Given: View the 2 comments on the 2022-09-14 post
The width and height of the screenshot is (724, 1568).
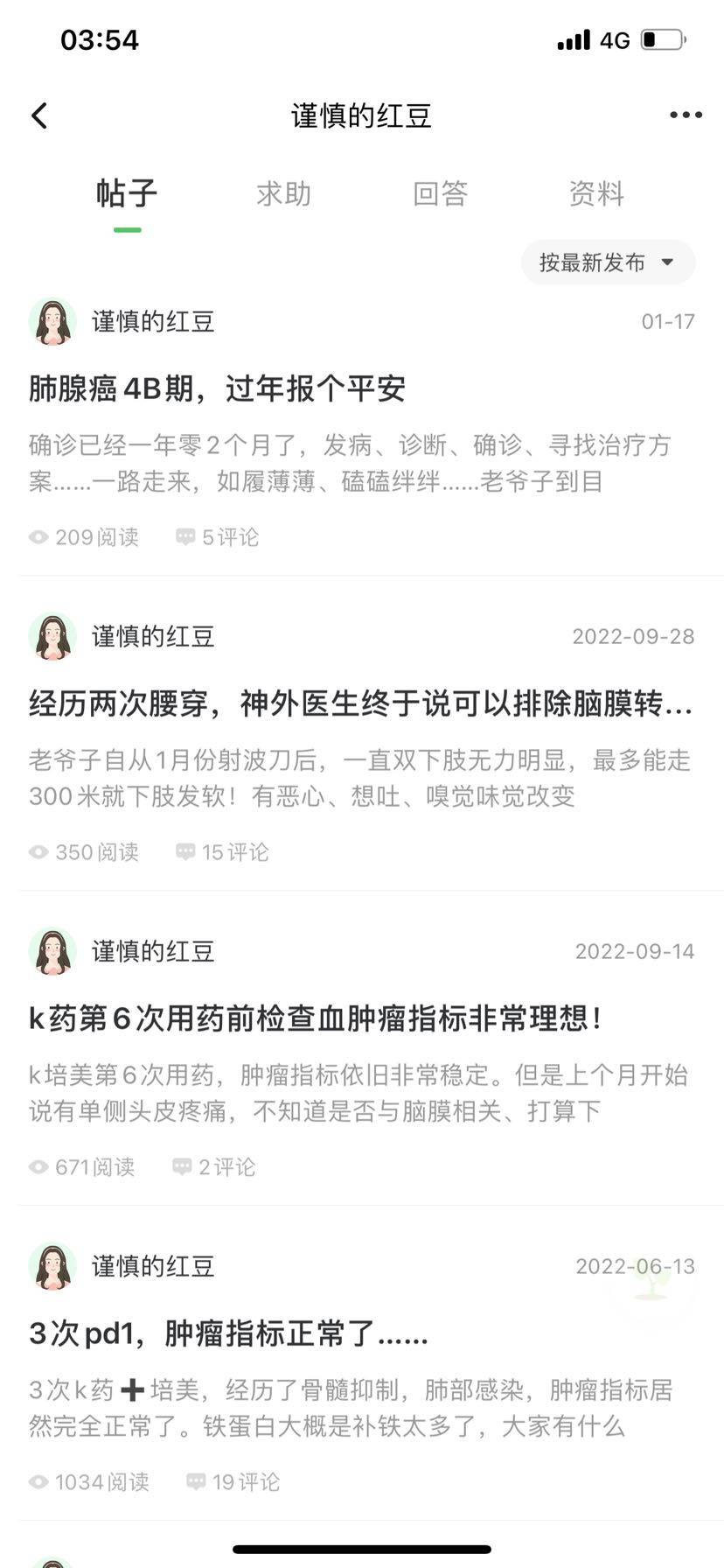Looking at the screenshot, I should (x=214, y=1167).
